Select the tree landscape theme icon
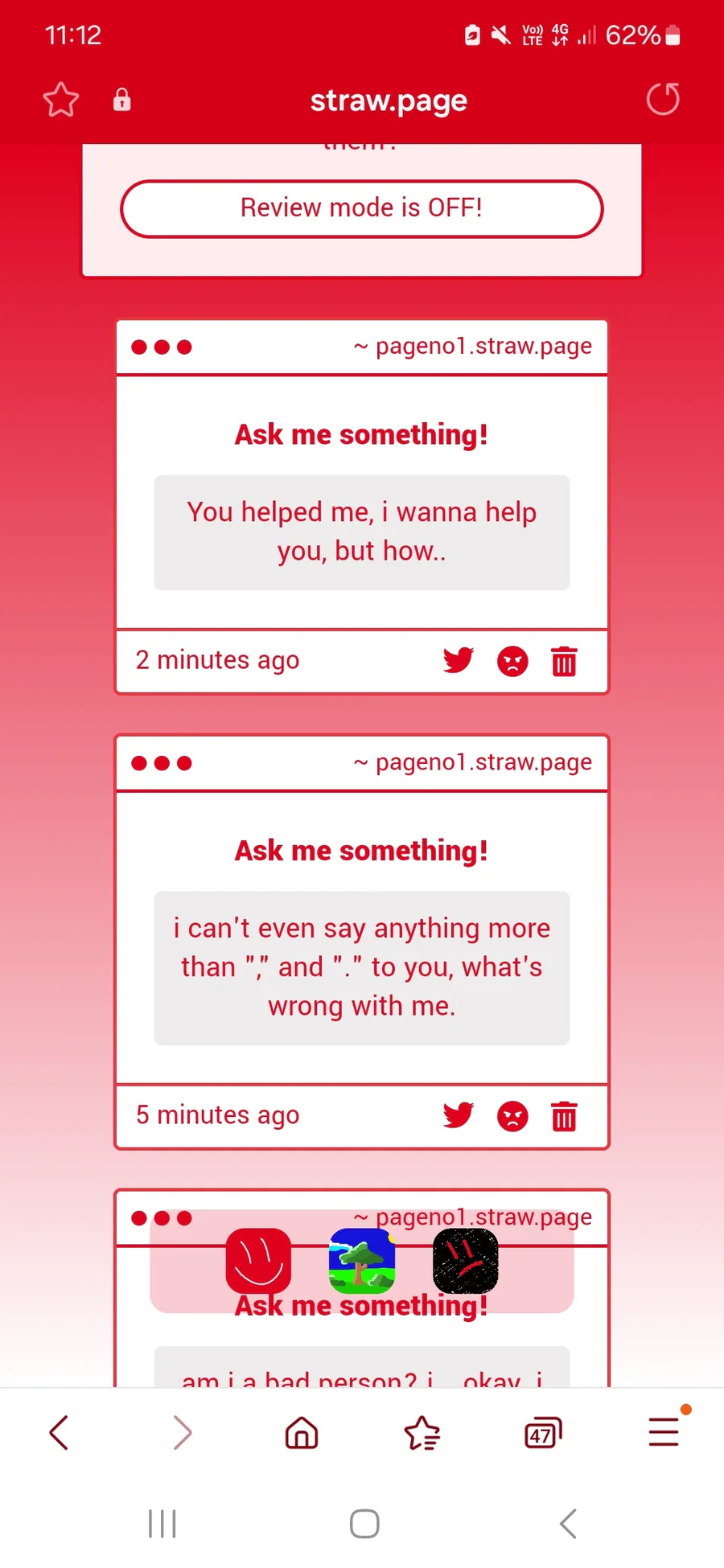 coord(362,1260)
